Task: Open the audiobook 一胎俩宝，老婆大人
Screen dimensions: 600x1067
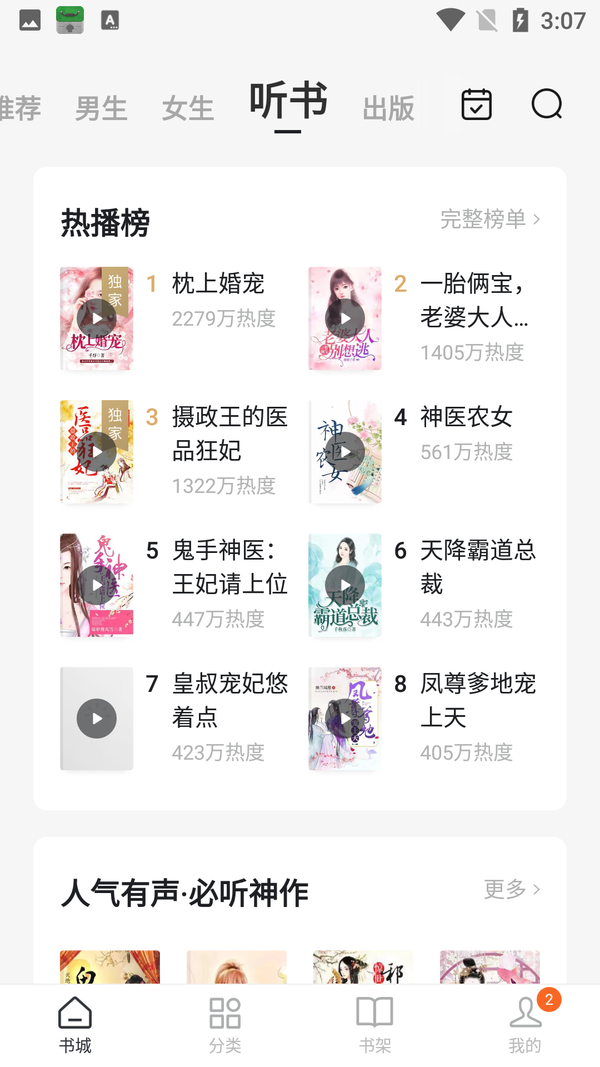Action: click(473, 301)
